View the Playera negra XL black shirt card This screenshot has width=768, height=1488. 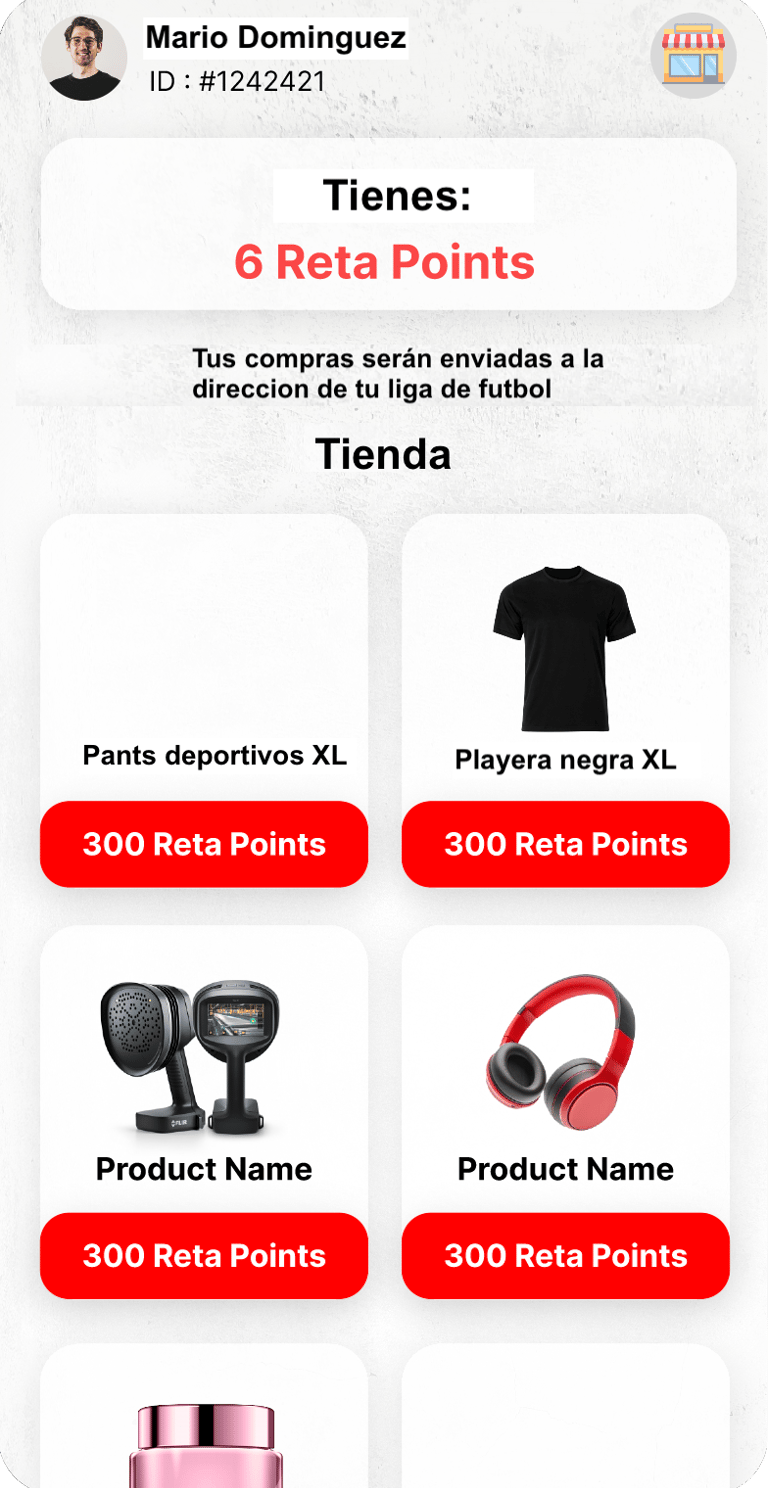(x=565, y=660)
